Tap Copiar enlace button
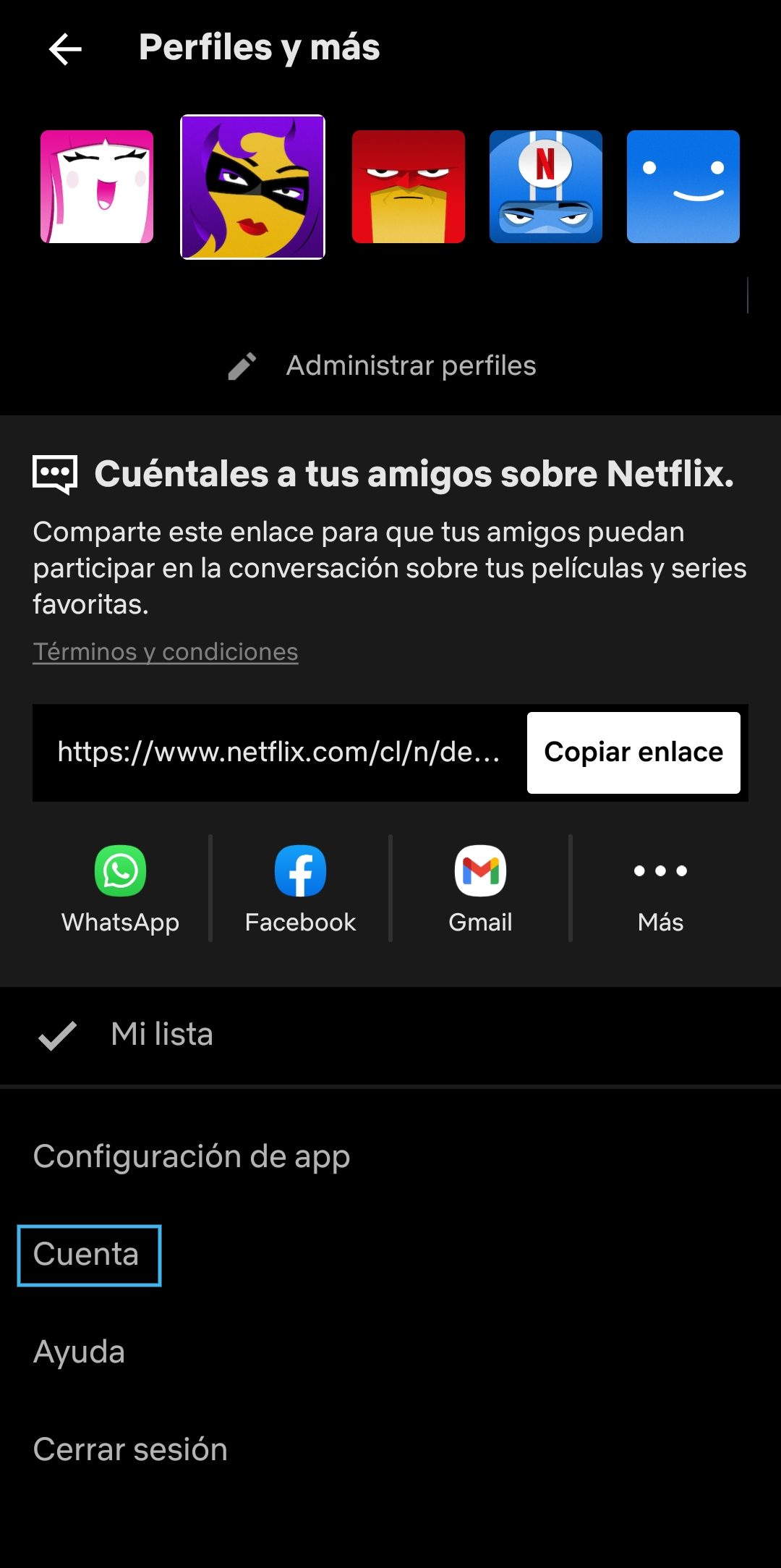This screenshot has width=781, height=1568. click(x=633, y=753)
